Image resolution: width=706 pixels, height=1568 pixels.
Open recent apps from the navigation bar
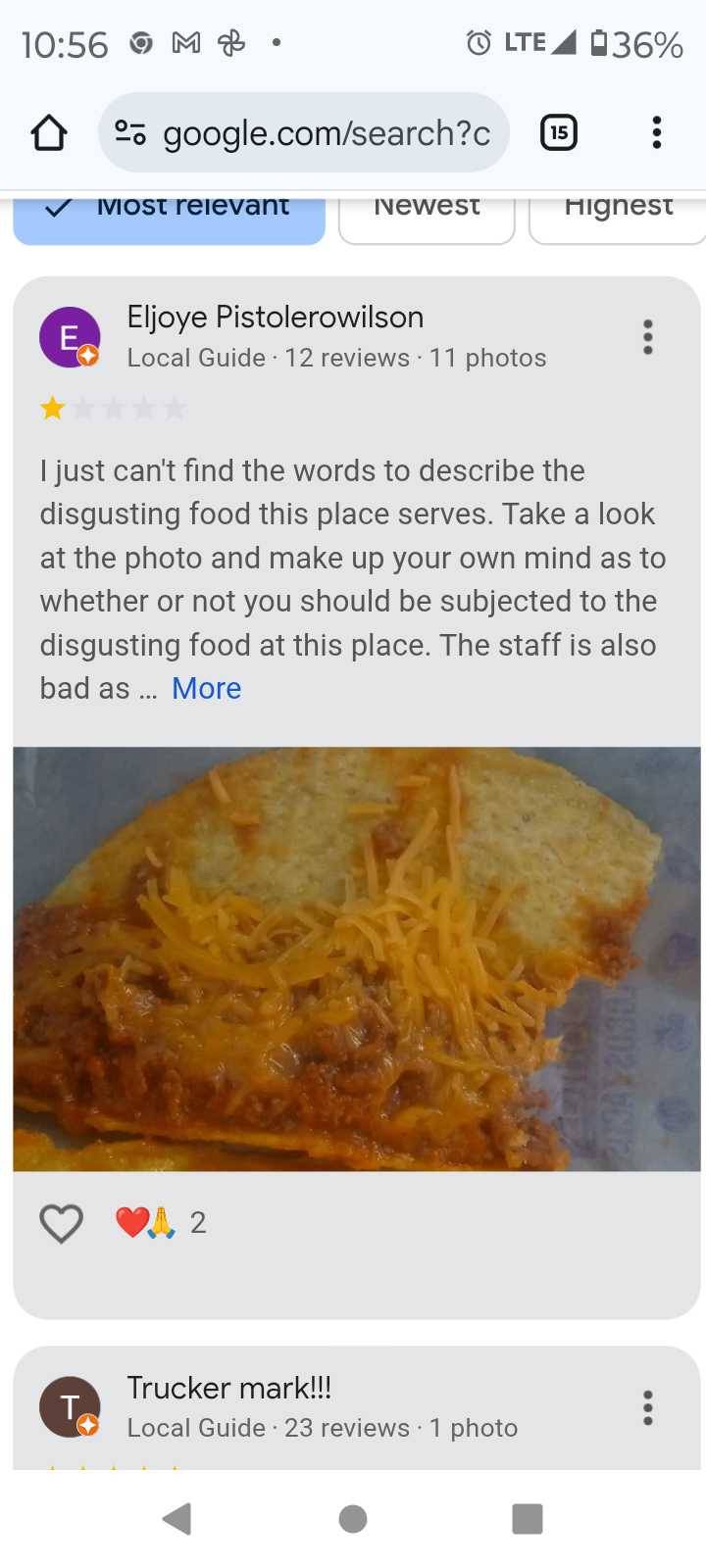tap(528, 1519)
